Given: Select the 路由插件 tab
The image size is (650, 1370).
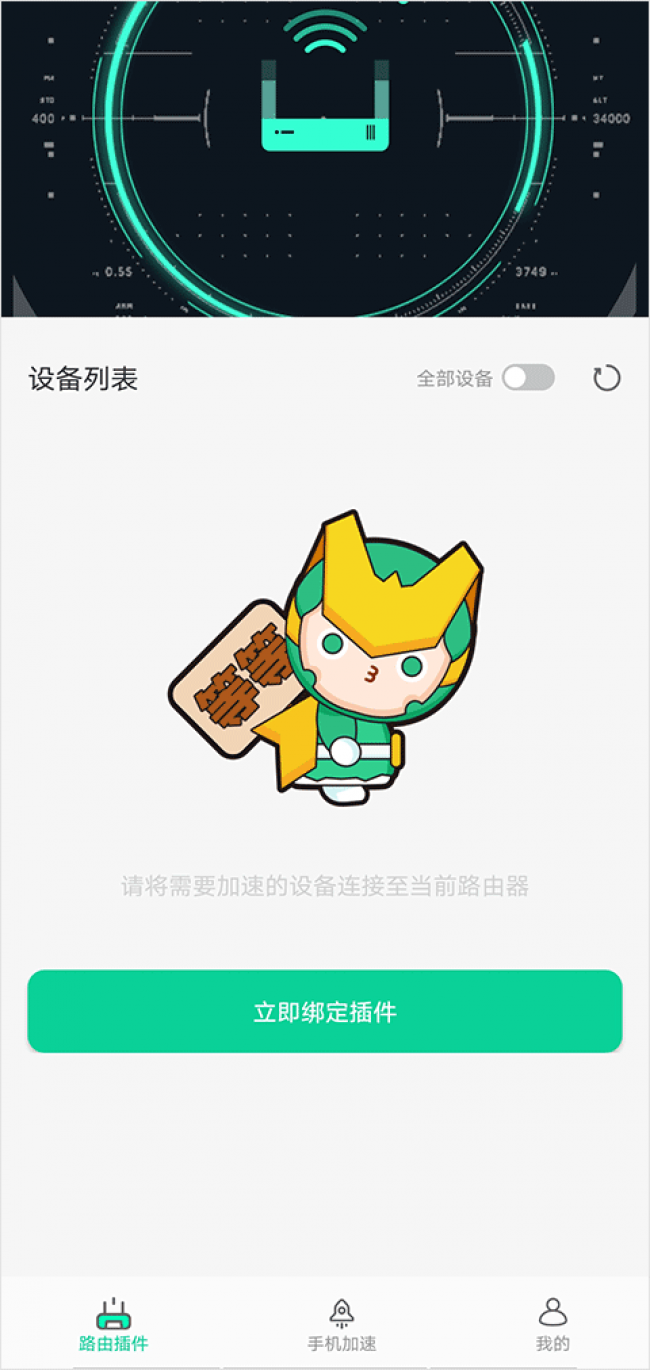Looking at the screenshot, I should tap(114, 1324).
